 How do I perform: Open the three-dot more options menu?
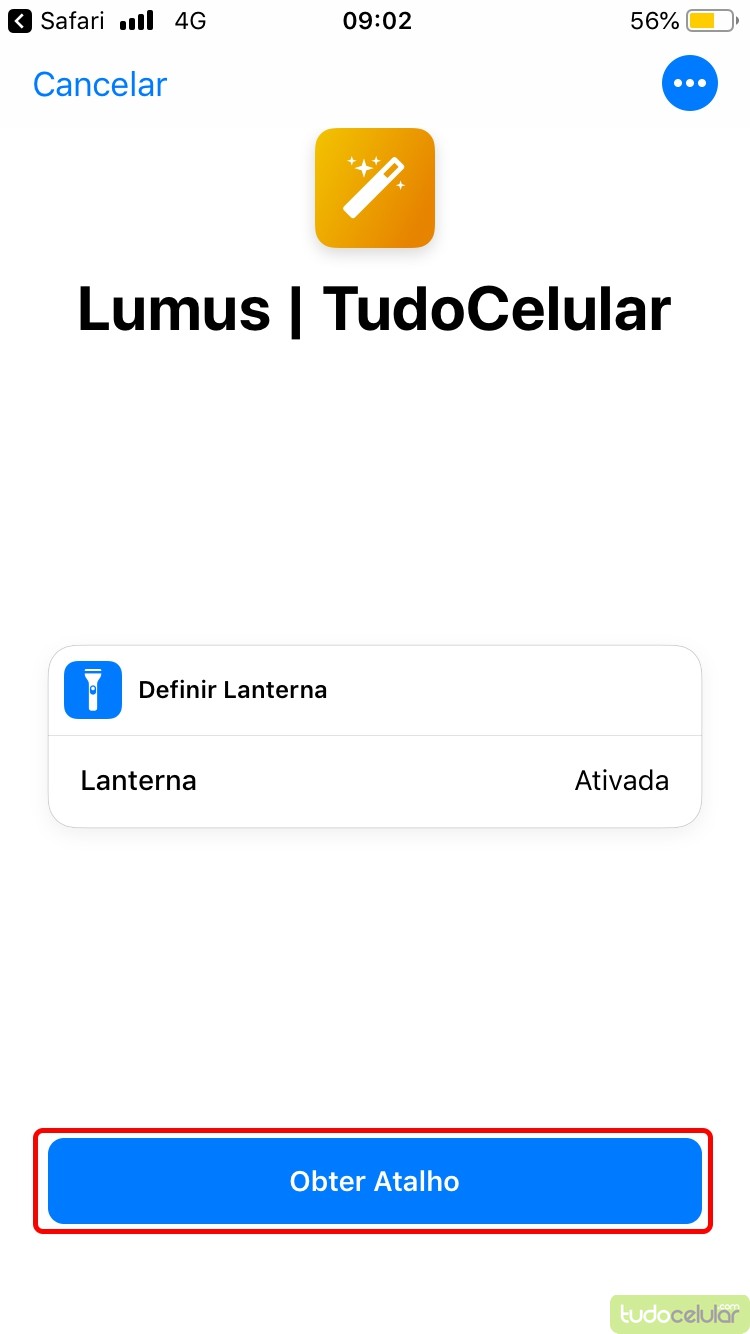(689, 83)
